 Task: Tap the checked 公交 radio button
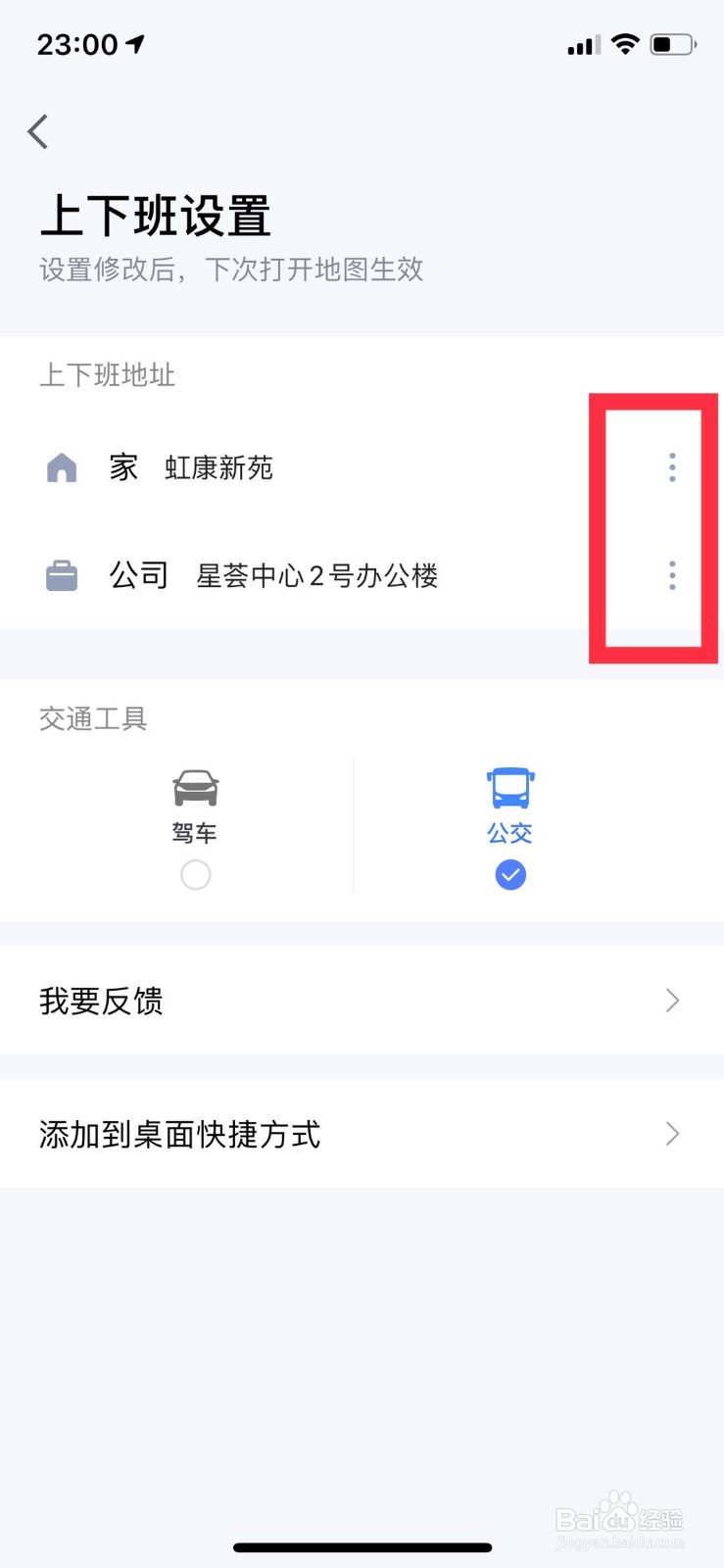tap(509, 874)
